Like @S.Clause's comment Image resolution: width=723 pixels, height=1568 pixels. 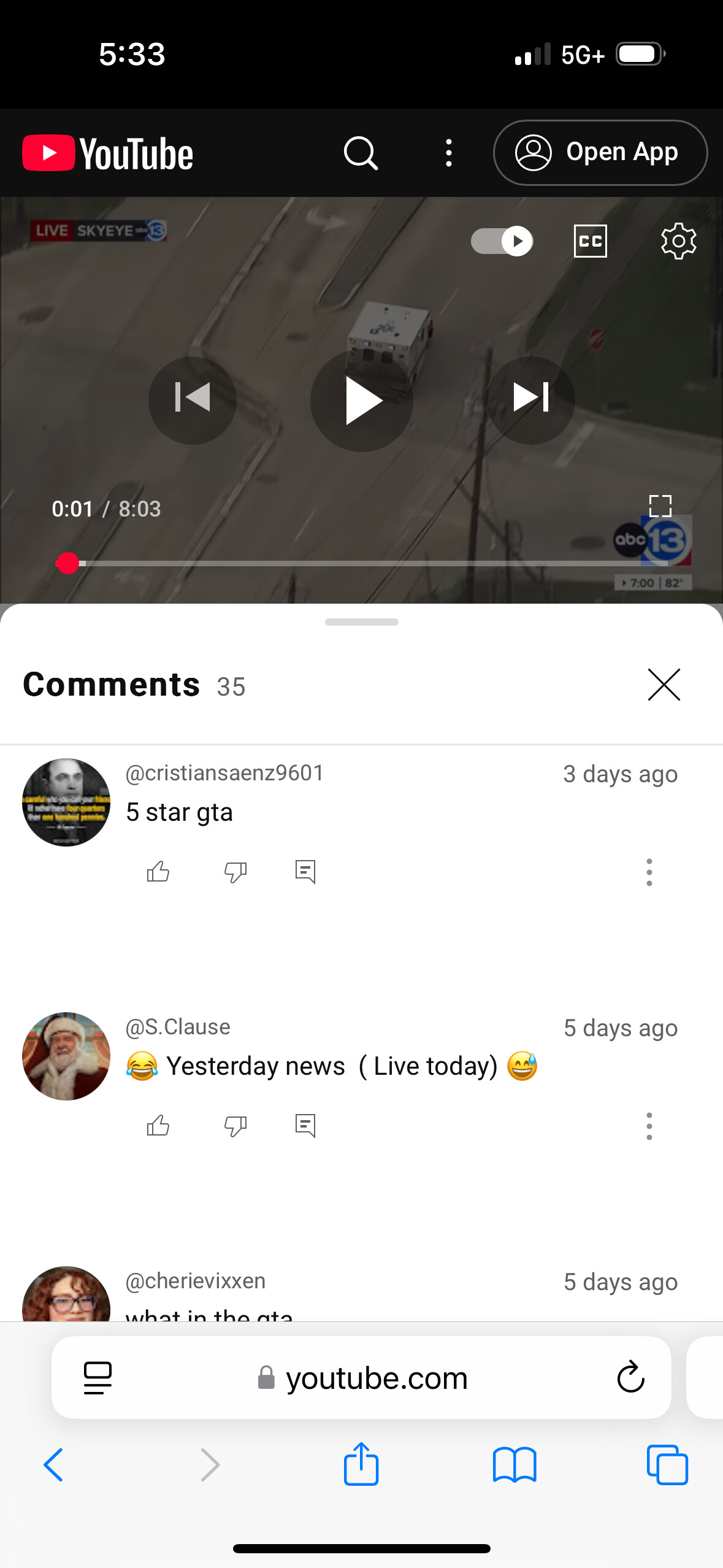click(158, 1125)
